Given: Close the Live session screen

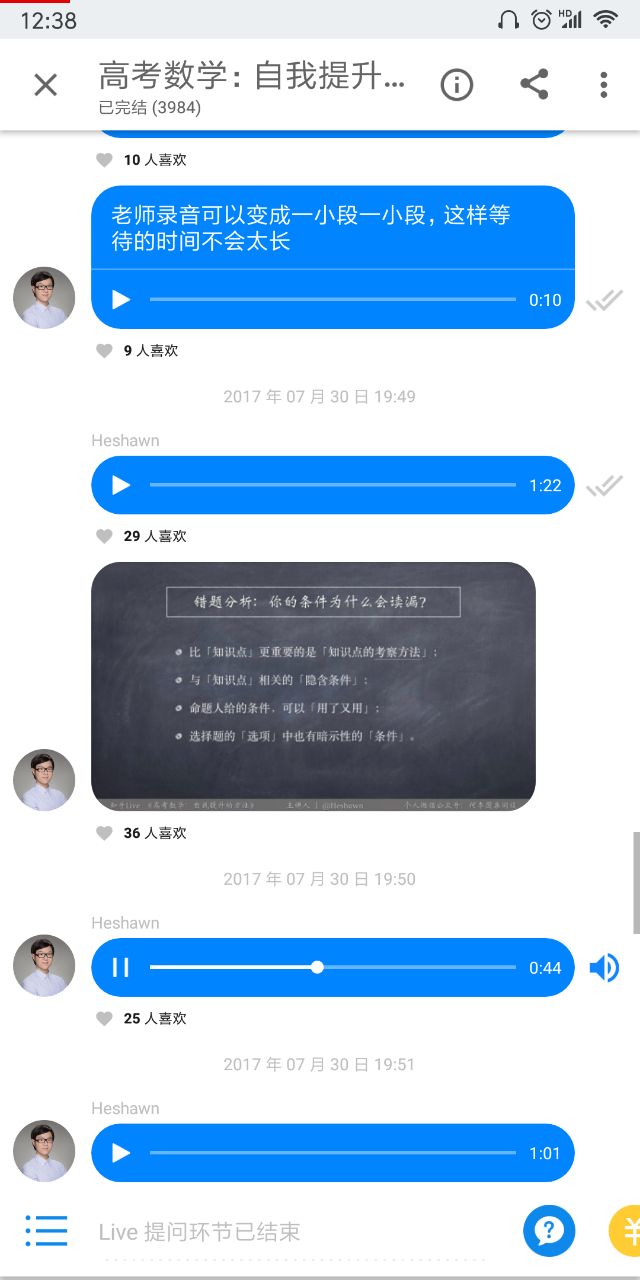Looking at the screenshot, I should [x=46, y=85].
